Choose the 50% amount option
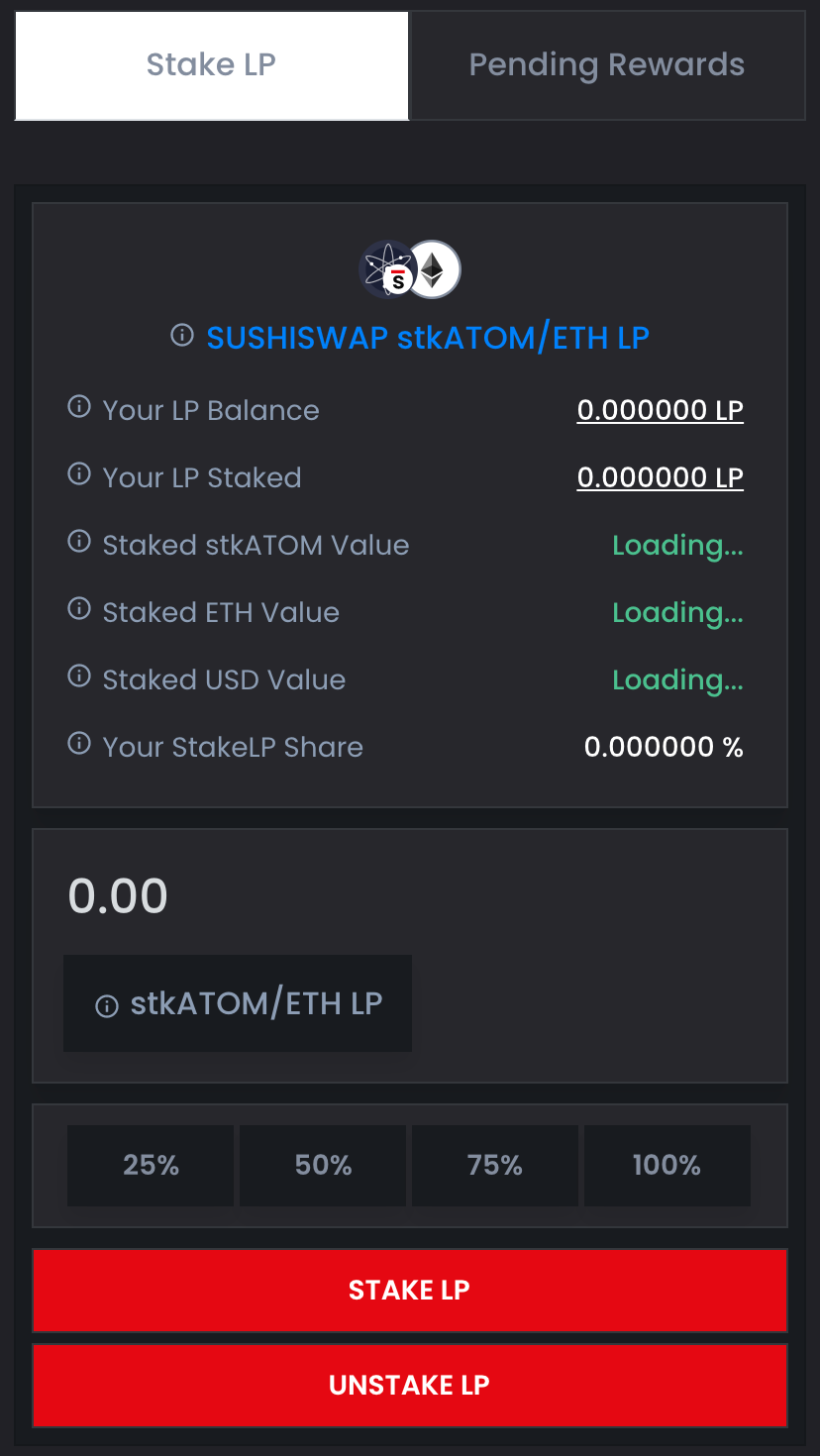 (323, 1165)
